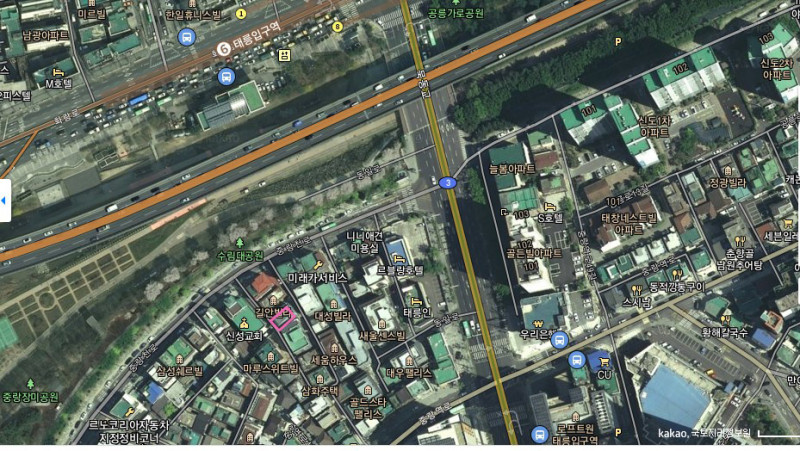Open the 태릉인 lodging marker
The width and height of the screenshot is (800, 451).
[416, 299]
